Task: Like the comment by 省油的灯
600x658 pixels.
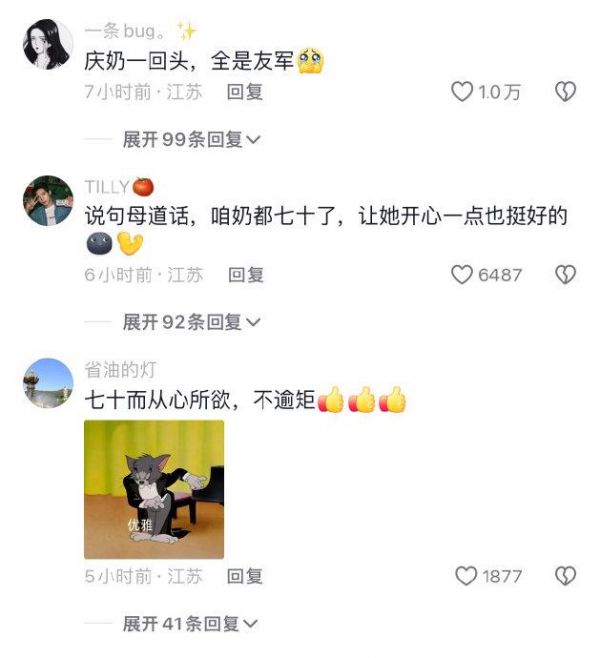Action: pyautogui.click(x=466, y=576)
